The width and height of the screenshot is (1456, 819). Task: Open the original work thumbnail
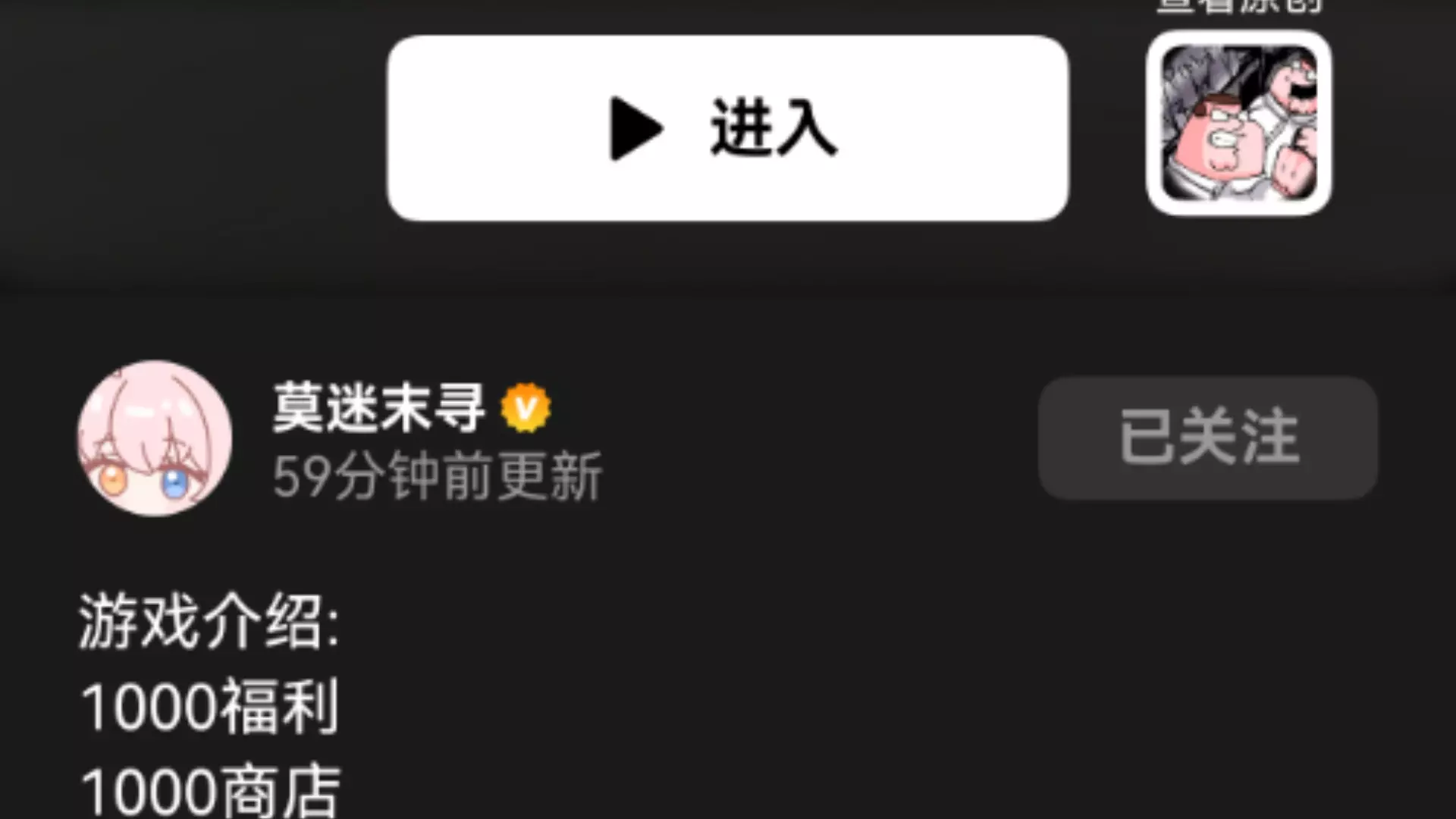point(1239,123)
